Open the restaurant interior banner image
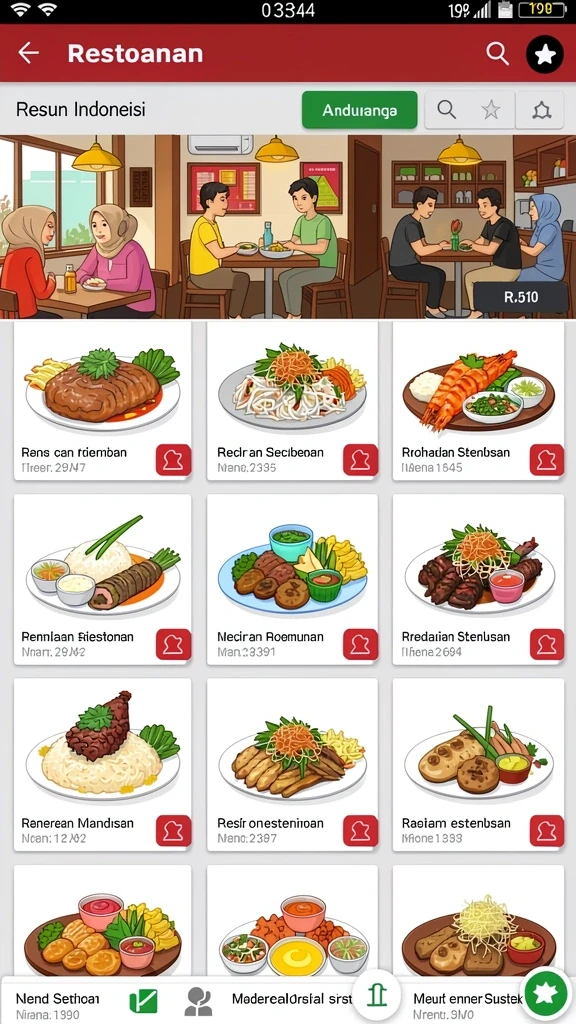576x1024 pixels. point(288,227)
